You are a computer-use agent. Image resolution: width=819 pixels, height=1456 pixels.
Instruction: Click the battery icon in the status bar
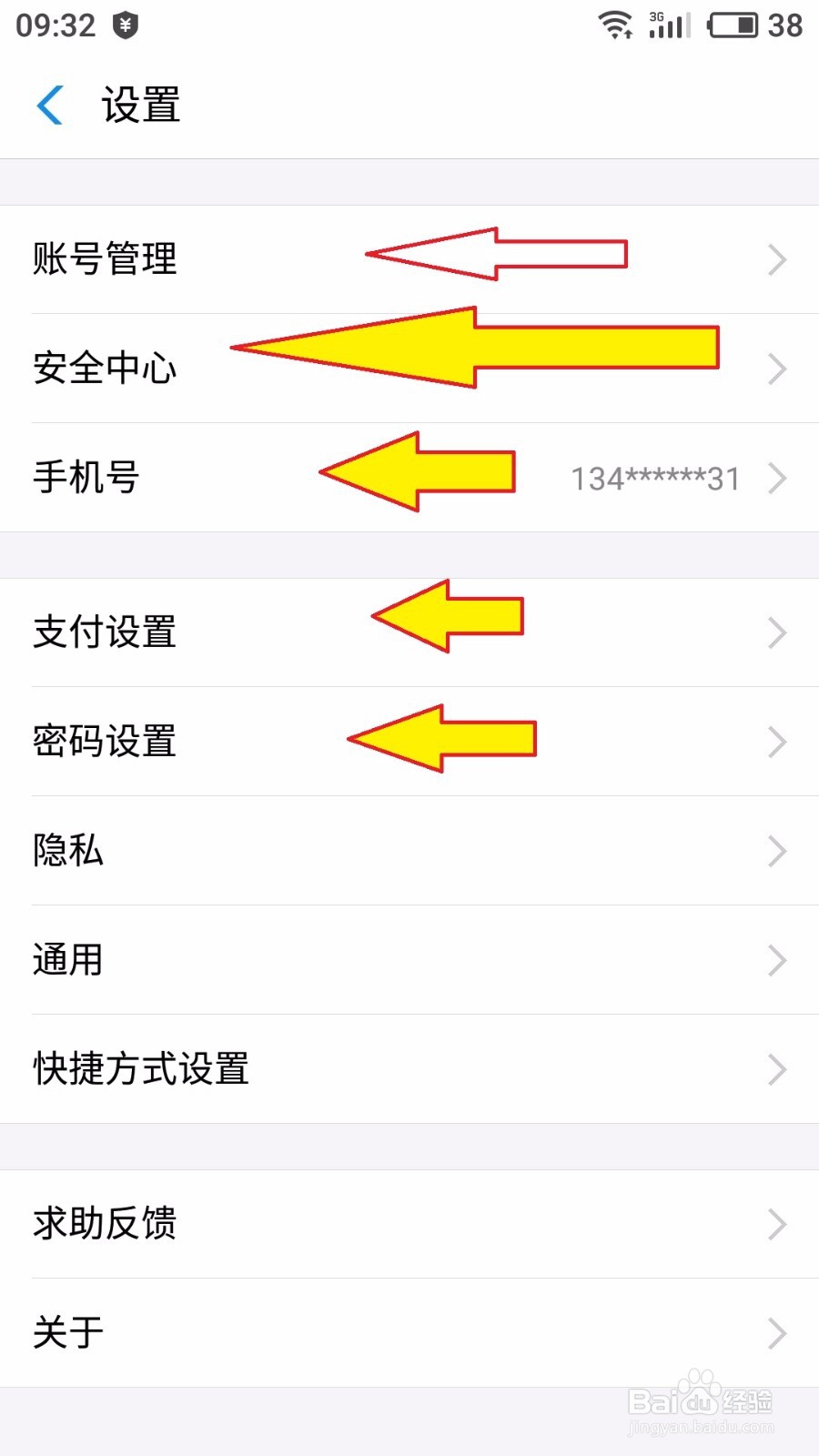coord(733,25)
